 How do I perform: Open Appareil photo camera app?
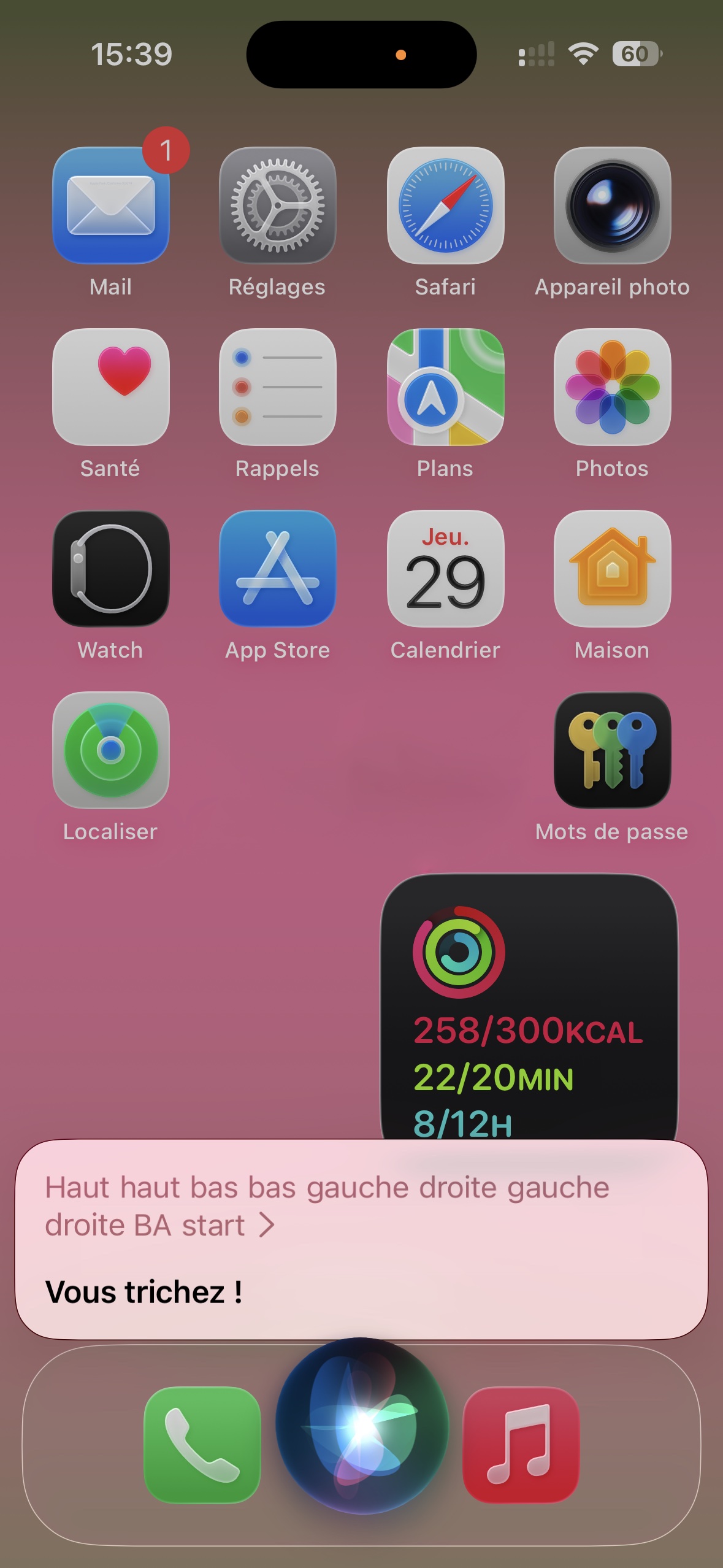click(x=612, y=206)
